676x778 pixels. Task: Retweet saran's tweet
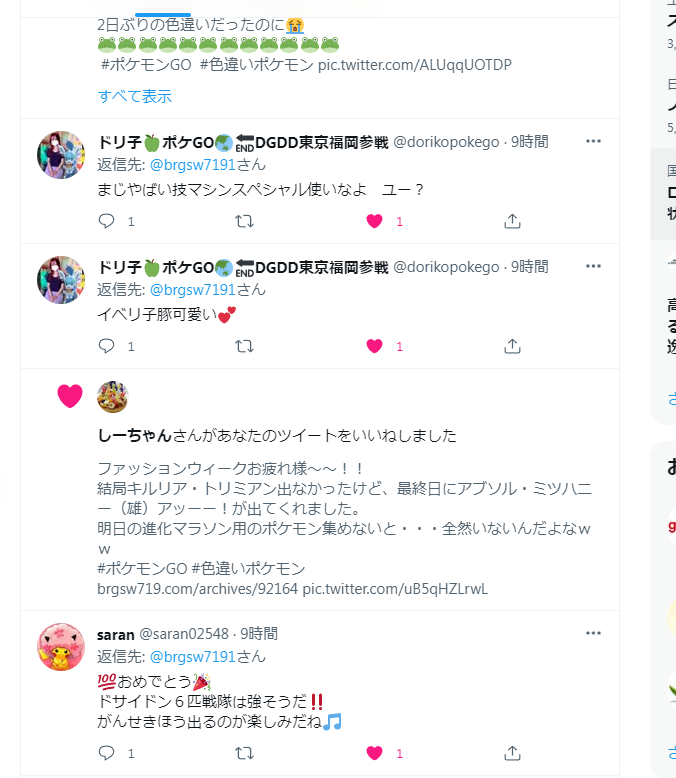(243, 752)
